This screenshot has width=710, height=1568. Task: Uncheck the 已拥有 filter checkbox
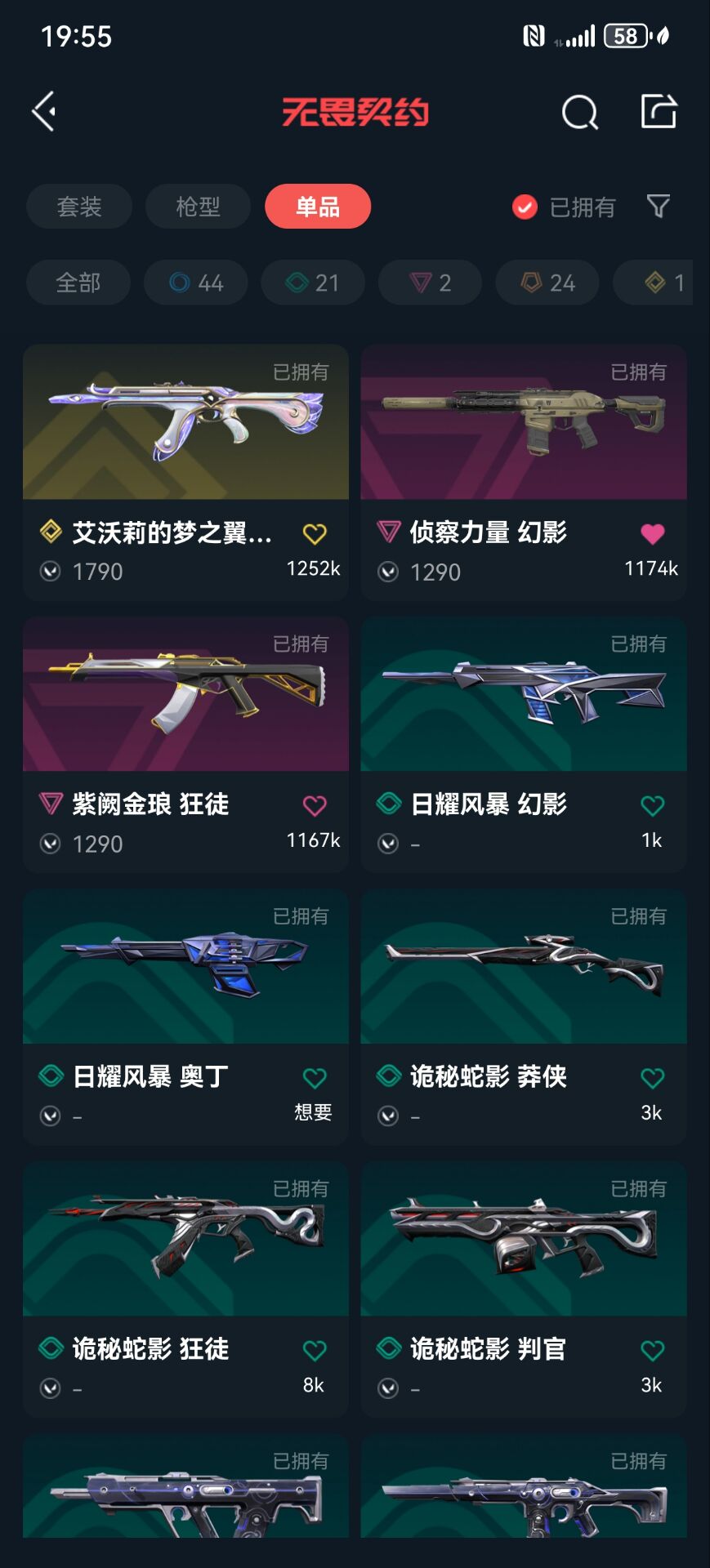click(525, 207)
